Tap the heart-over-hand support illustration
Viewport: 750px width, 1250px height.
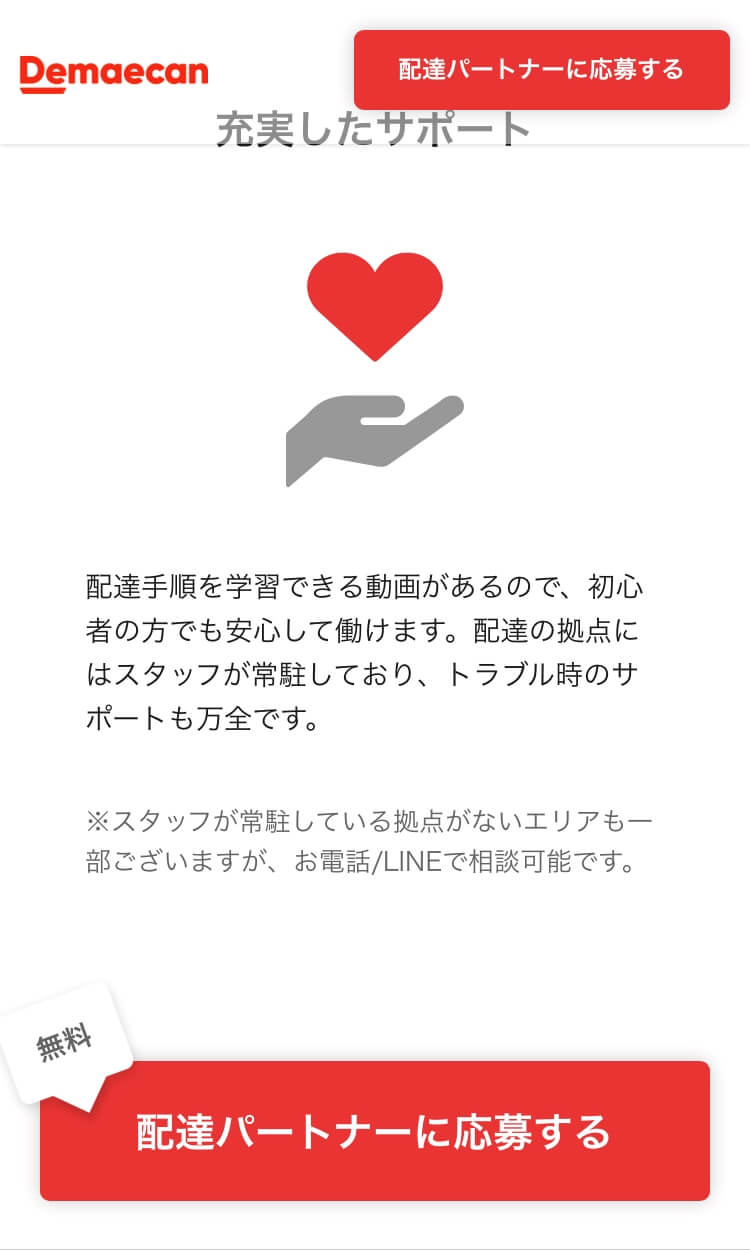coord(375,370)
